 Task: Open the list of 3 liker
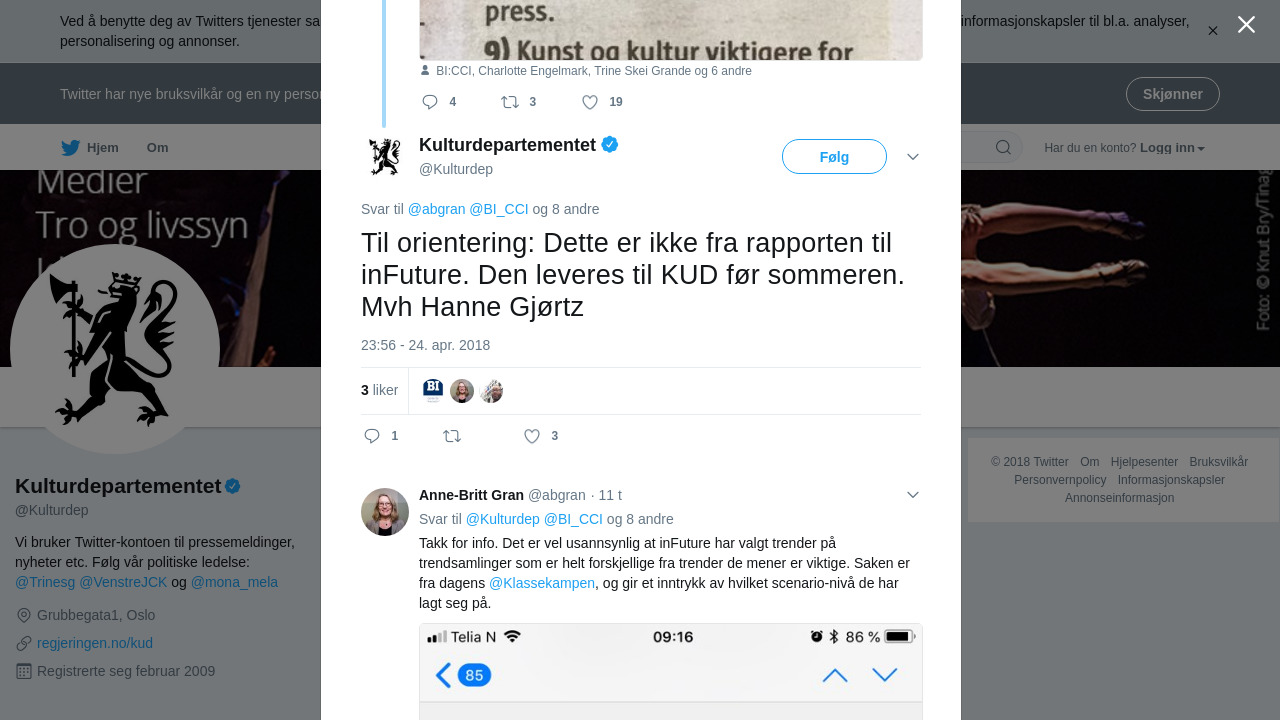380,391
